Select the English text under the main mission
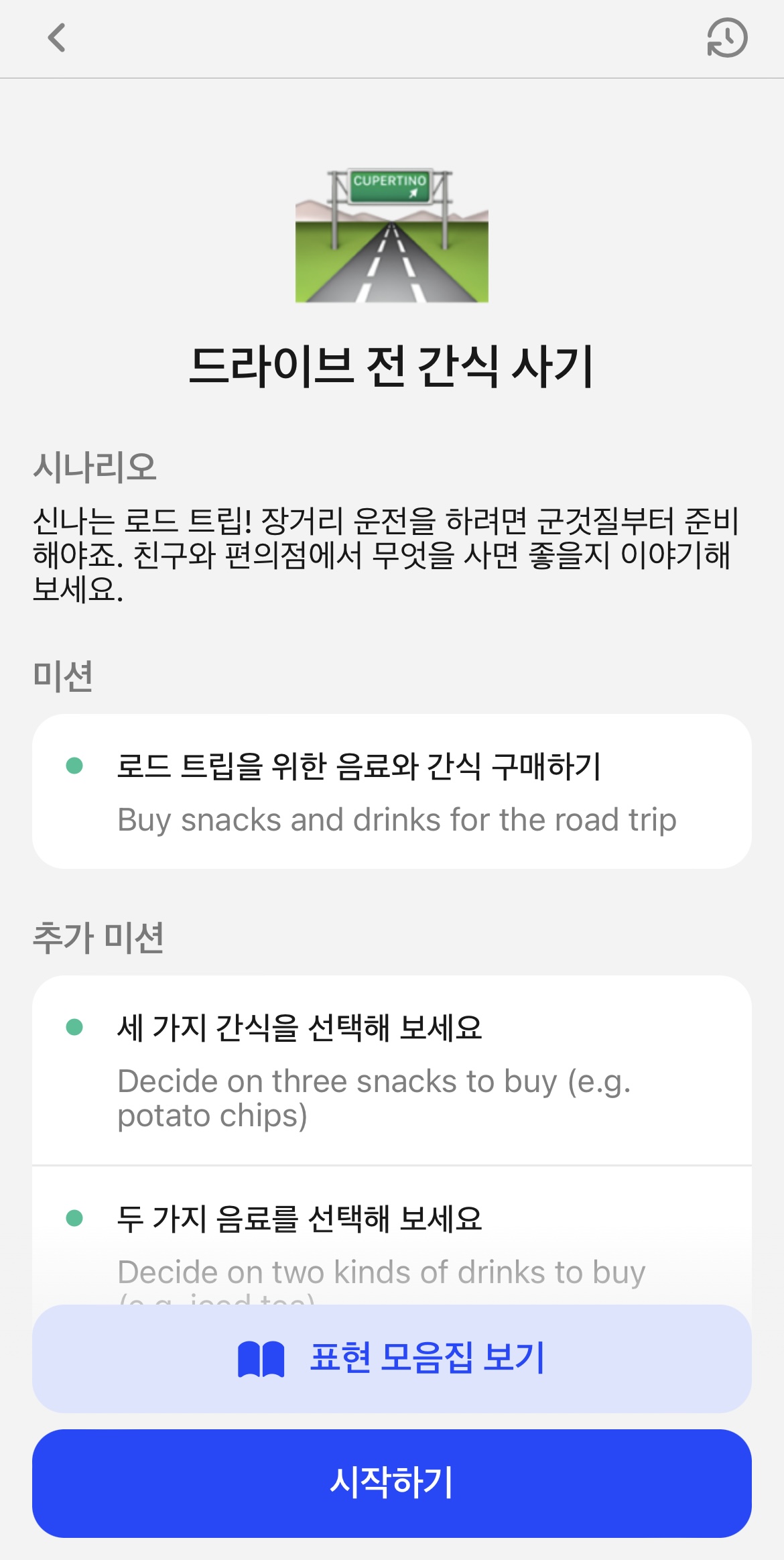The height and width of the screenshot is (1560, 784). (397, 819)
